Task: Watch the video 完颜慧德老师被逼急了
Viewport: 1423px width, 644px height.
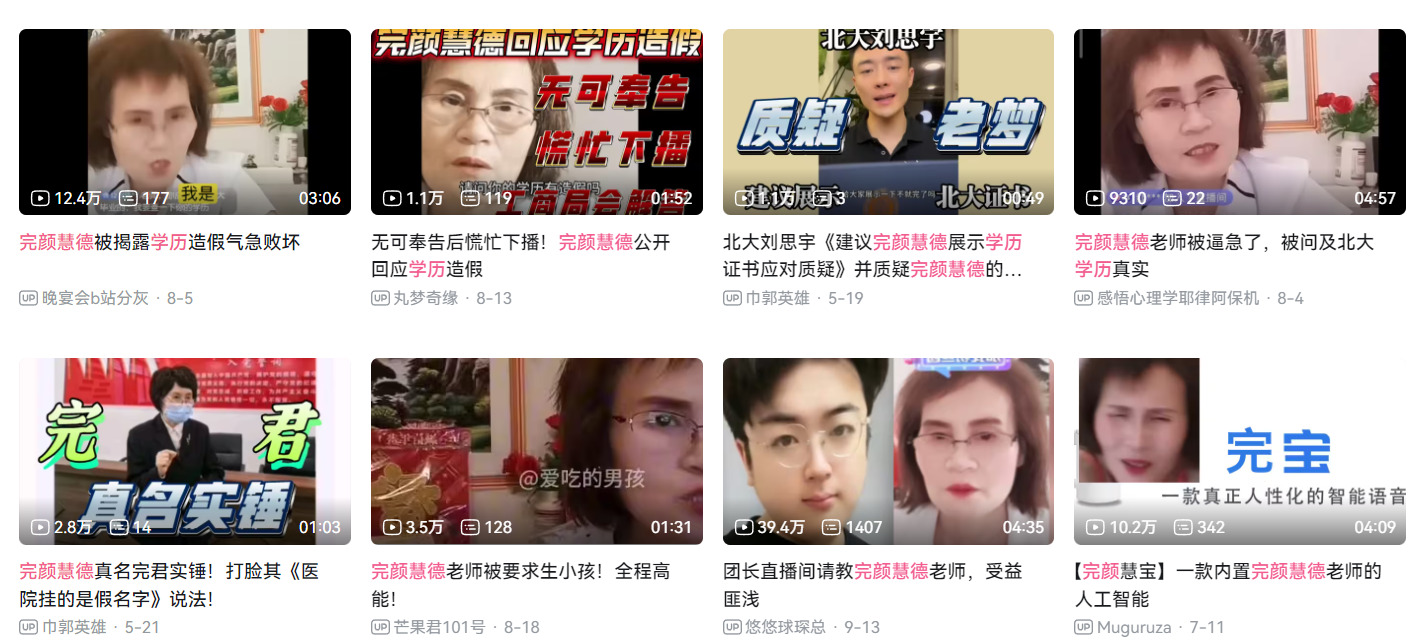Action: coord(1239,122)
